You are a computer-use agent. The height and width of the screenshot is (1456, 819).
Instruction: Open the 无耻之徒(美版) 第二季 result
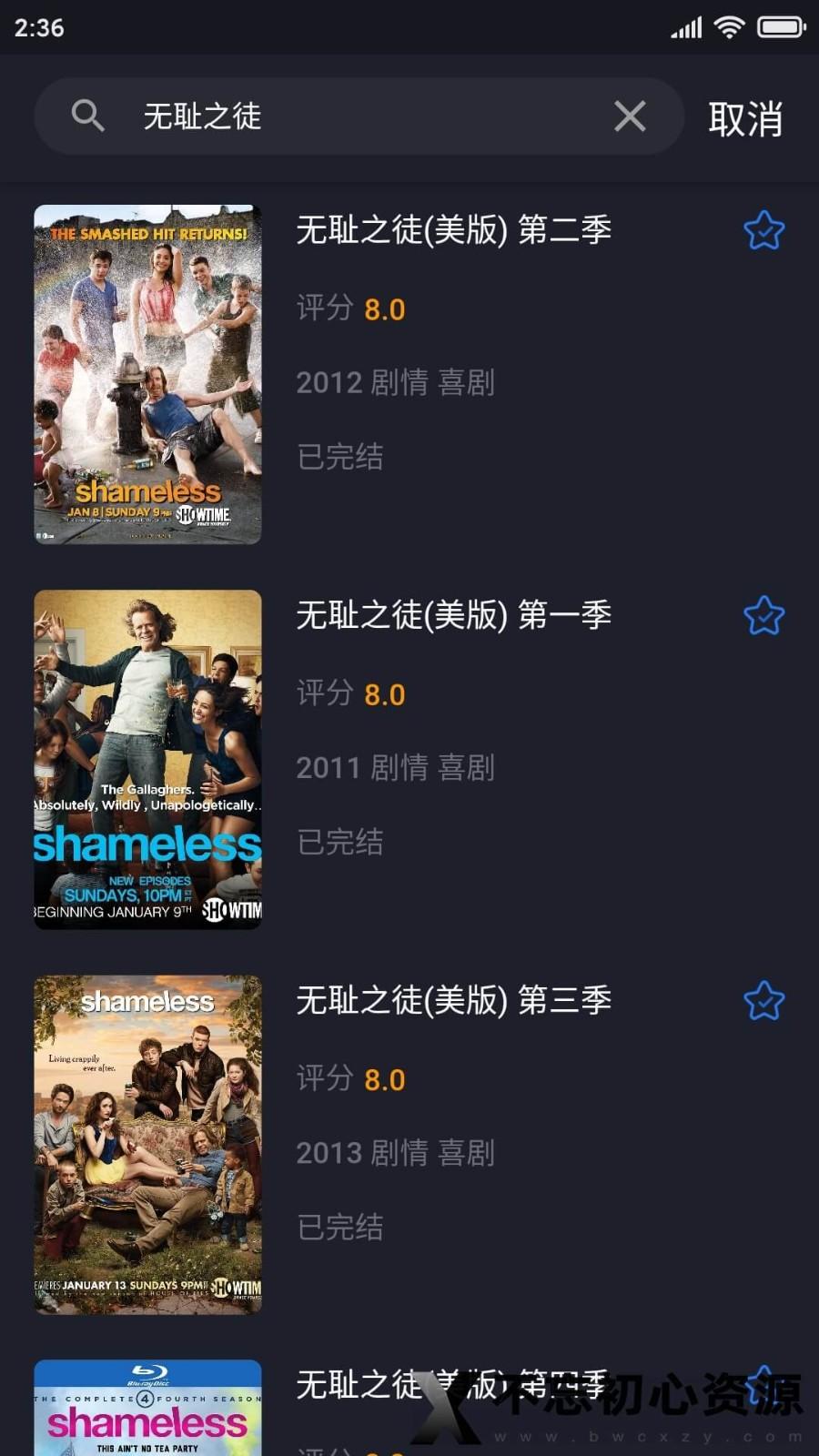tap(453, 230)
